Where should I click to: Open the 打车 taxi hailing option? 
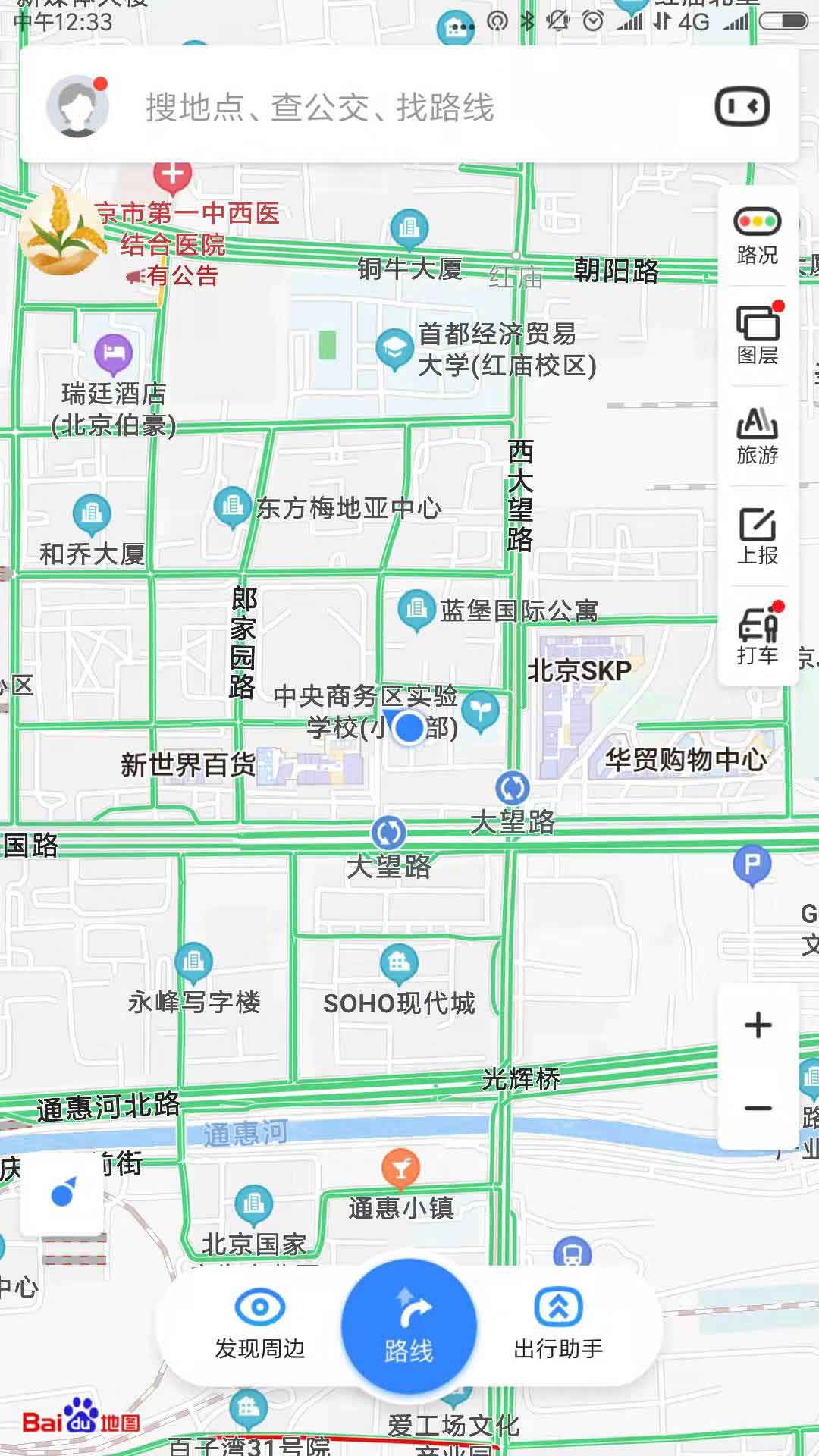click(757, 635)
